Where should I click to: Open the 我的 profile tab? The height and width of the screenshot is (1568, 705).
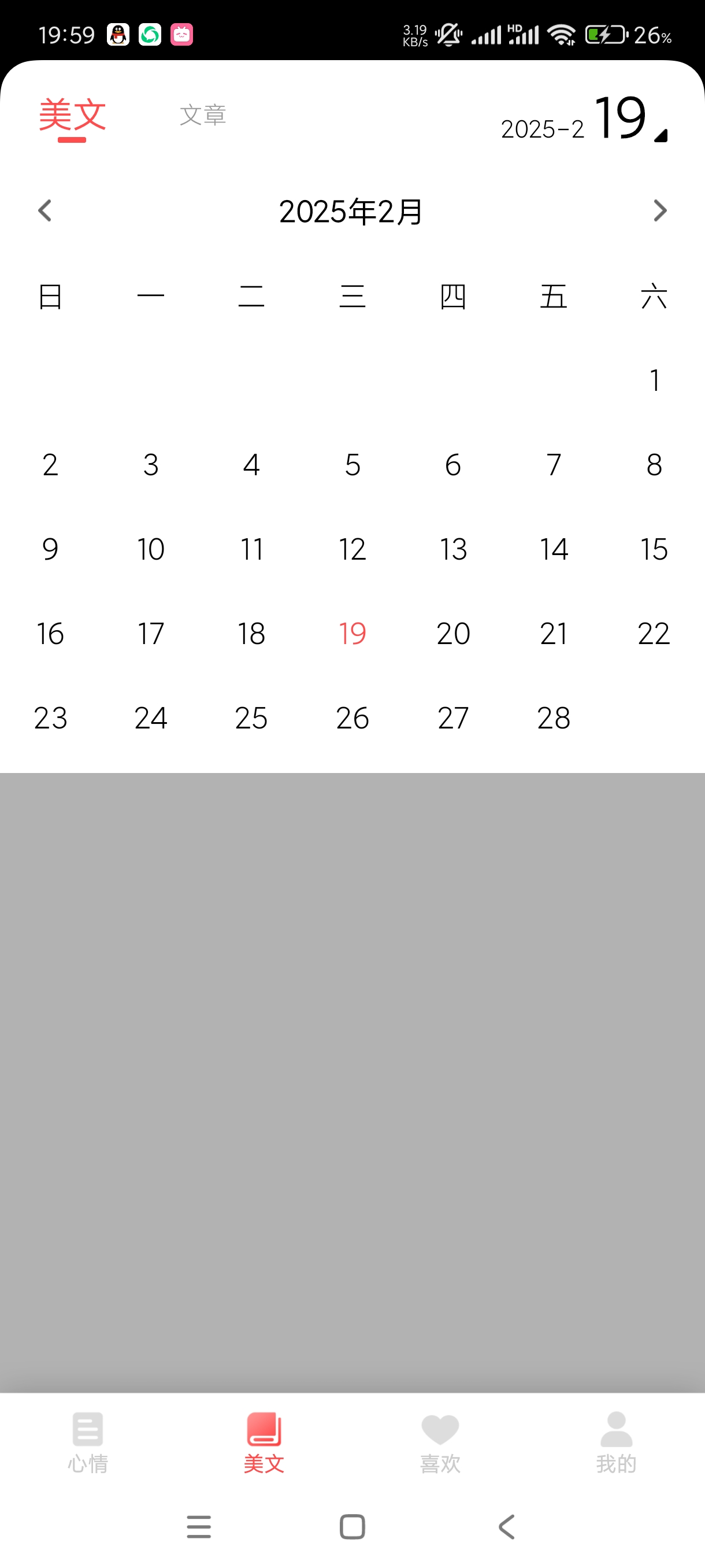616,1443
